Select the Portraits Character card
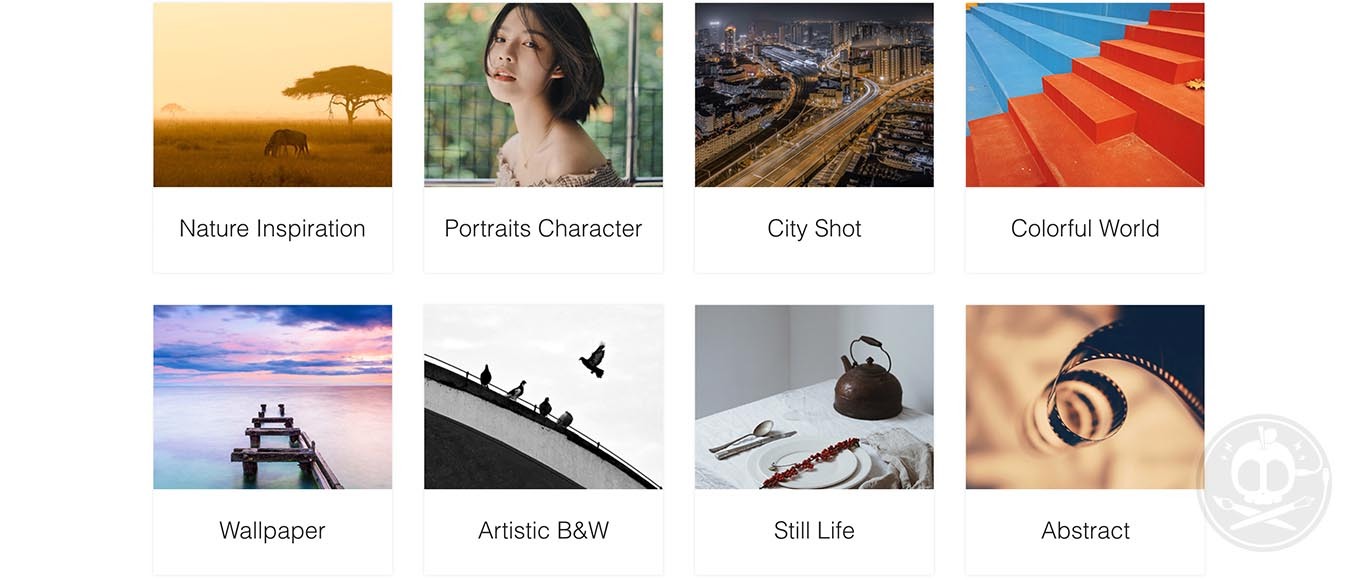Viewport: 1360px width, 580px height. click(x=543, y=228)
